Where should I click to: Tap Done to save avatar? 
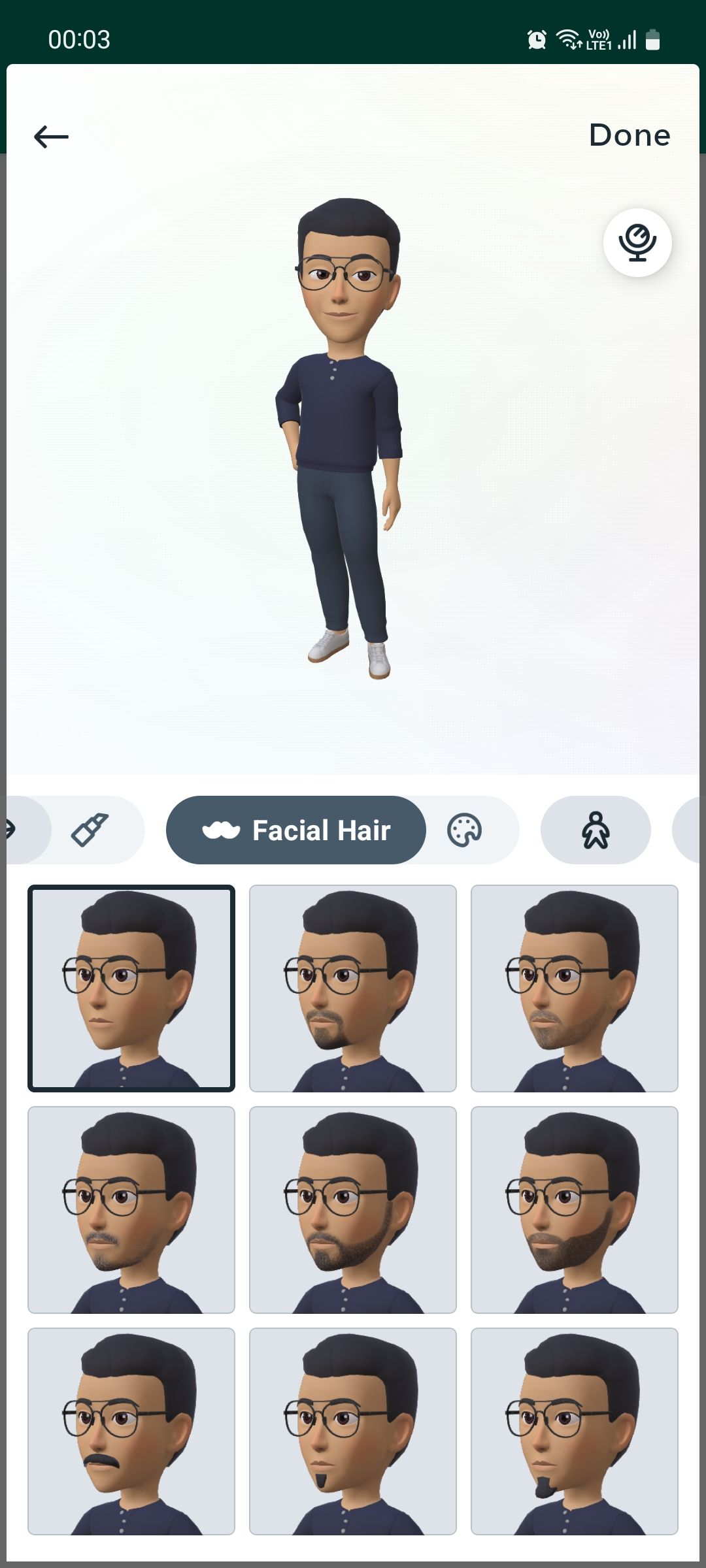(x=629, y=135)
